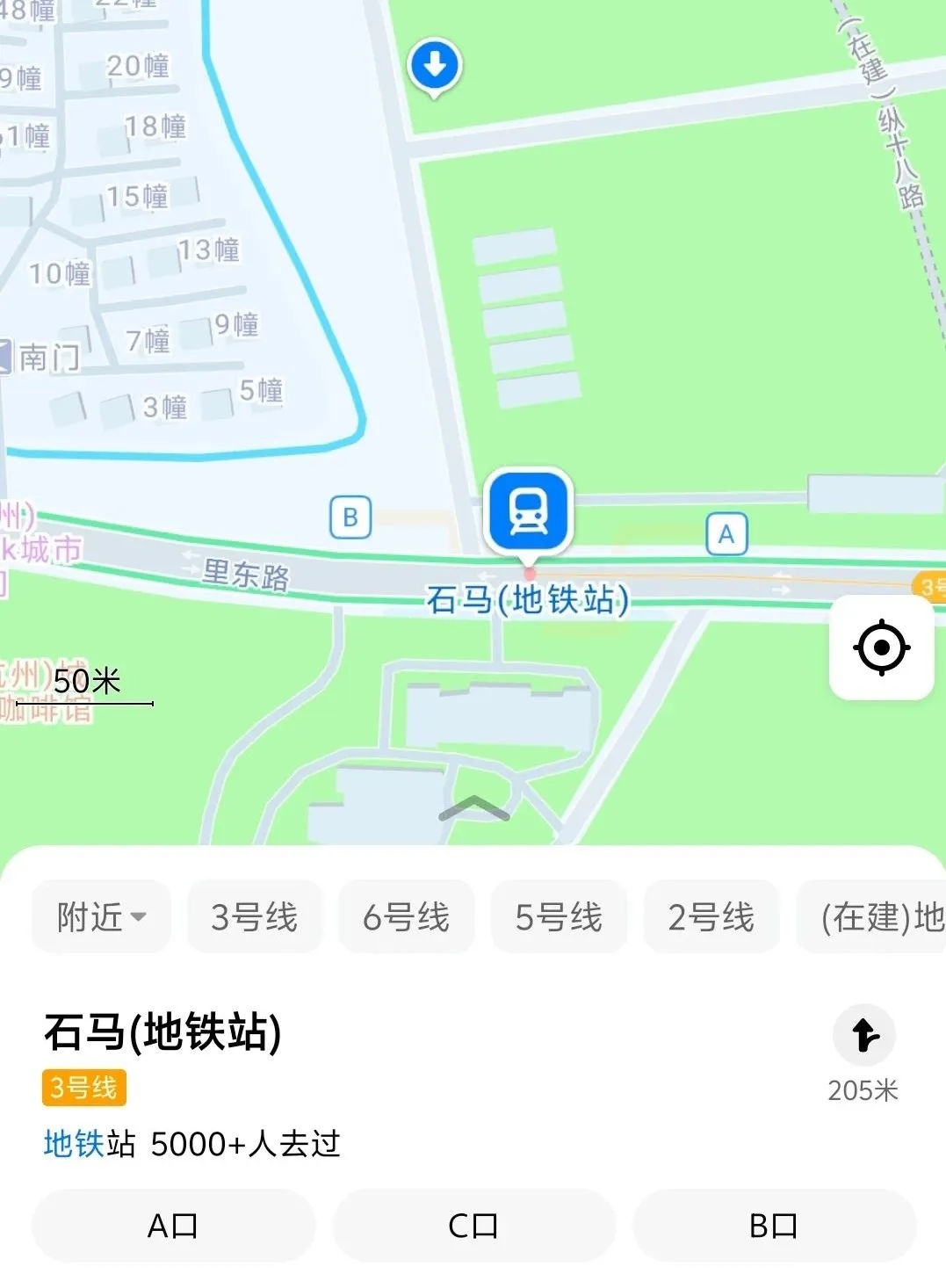Choose exit B口
The image size is (946, 1288).
[x=774, y=1225]
